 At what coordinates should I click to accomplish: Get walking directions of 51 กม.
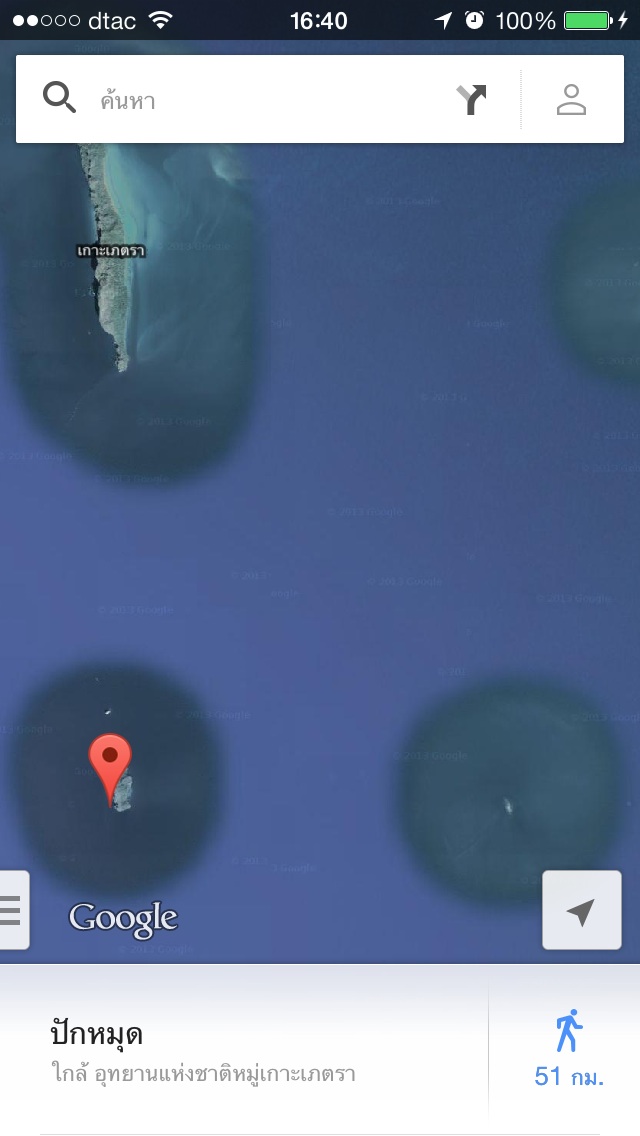tap(568, 1050)
